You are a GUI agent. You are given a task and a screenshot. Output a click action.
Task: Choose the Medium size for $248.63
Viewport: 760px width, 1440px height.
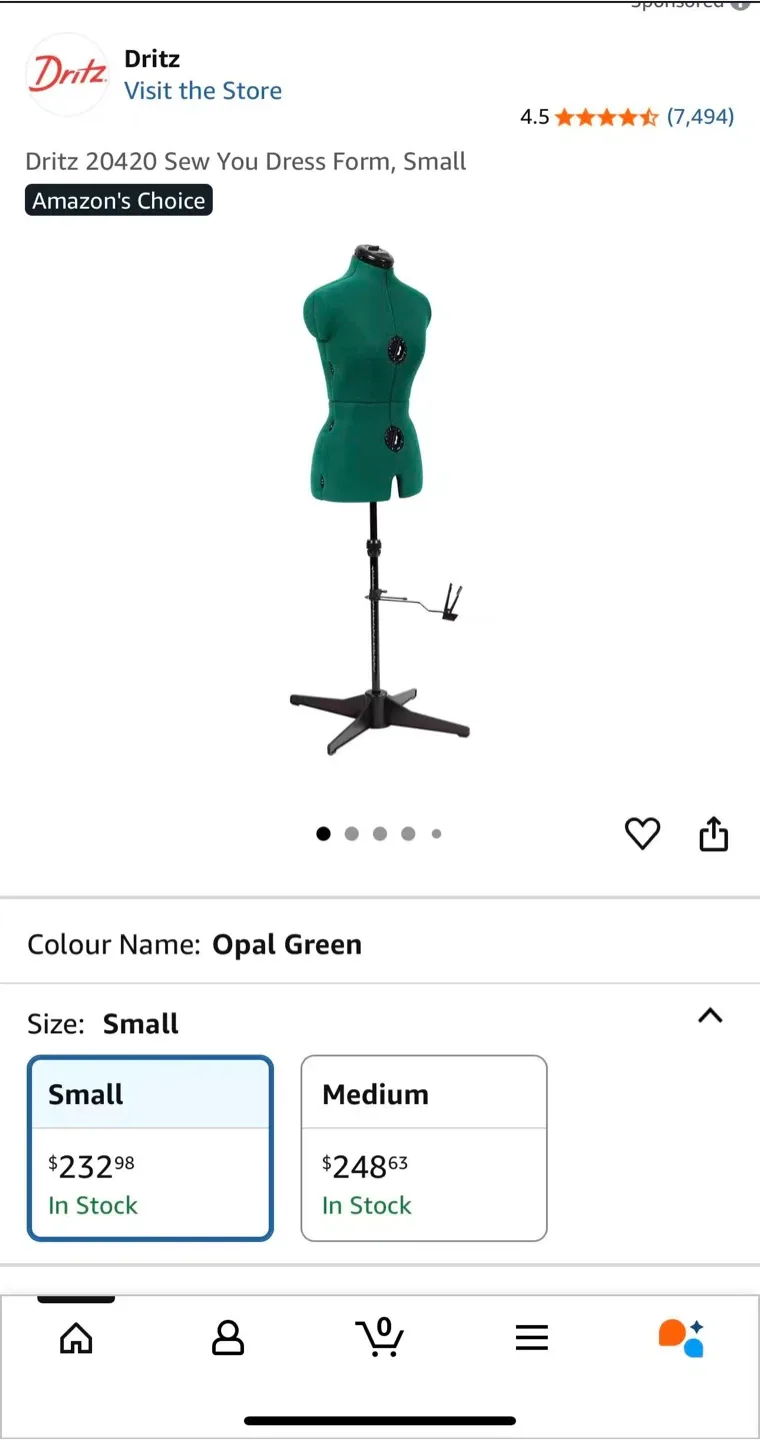pos(424,1148)
